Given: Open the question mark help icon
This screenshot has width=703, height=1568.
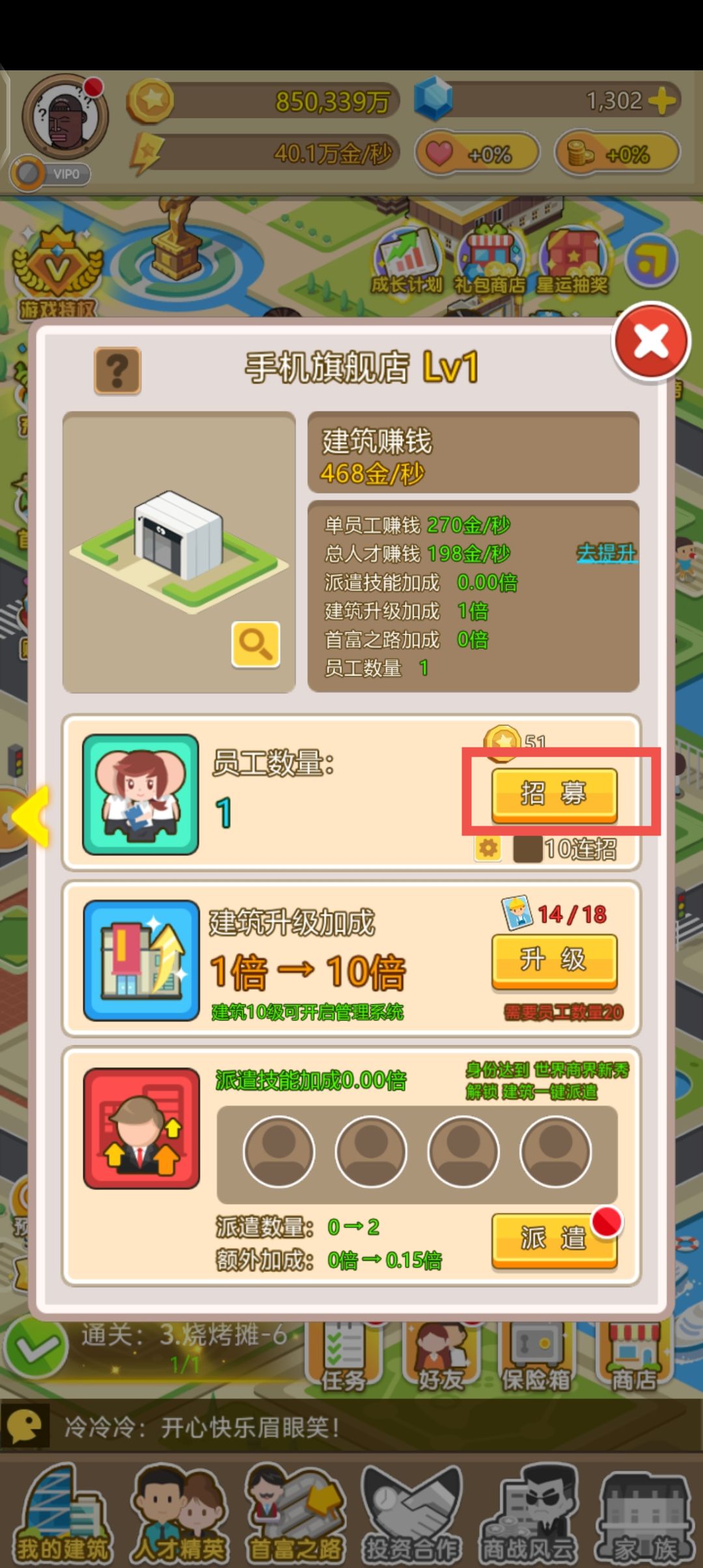Looking at the screenshot, I should [117, 371].
